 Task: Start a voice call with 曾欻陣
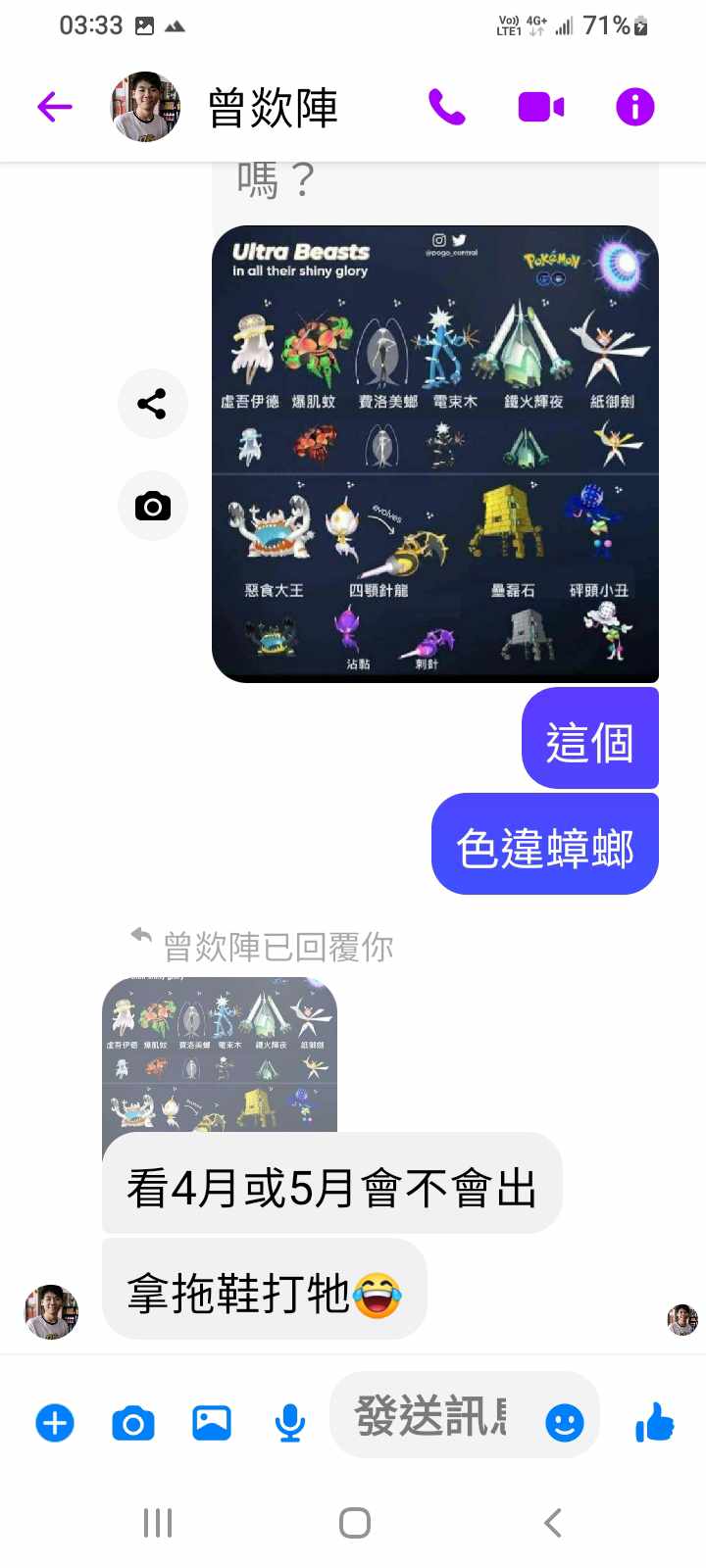pyautogui.click(x=447, y=106)
